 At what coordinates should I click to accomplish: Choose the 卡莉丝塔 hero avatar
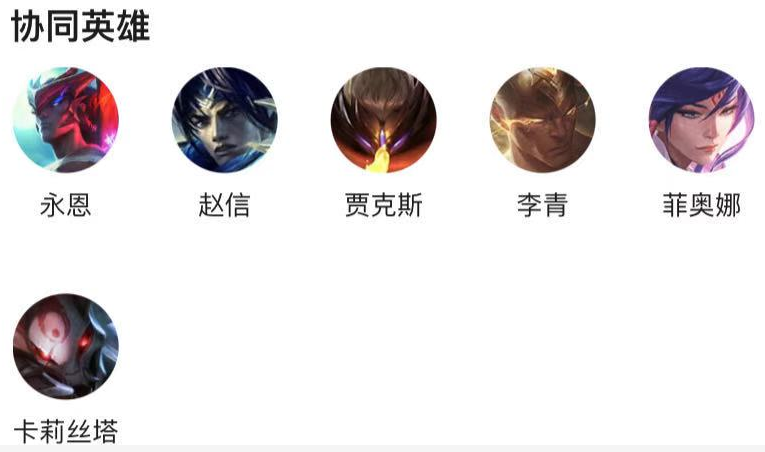(66, 346)
